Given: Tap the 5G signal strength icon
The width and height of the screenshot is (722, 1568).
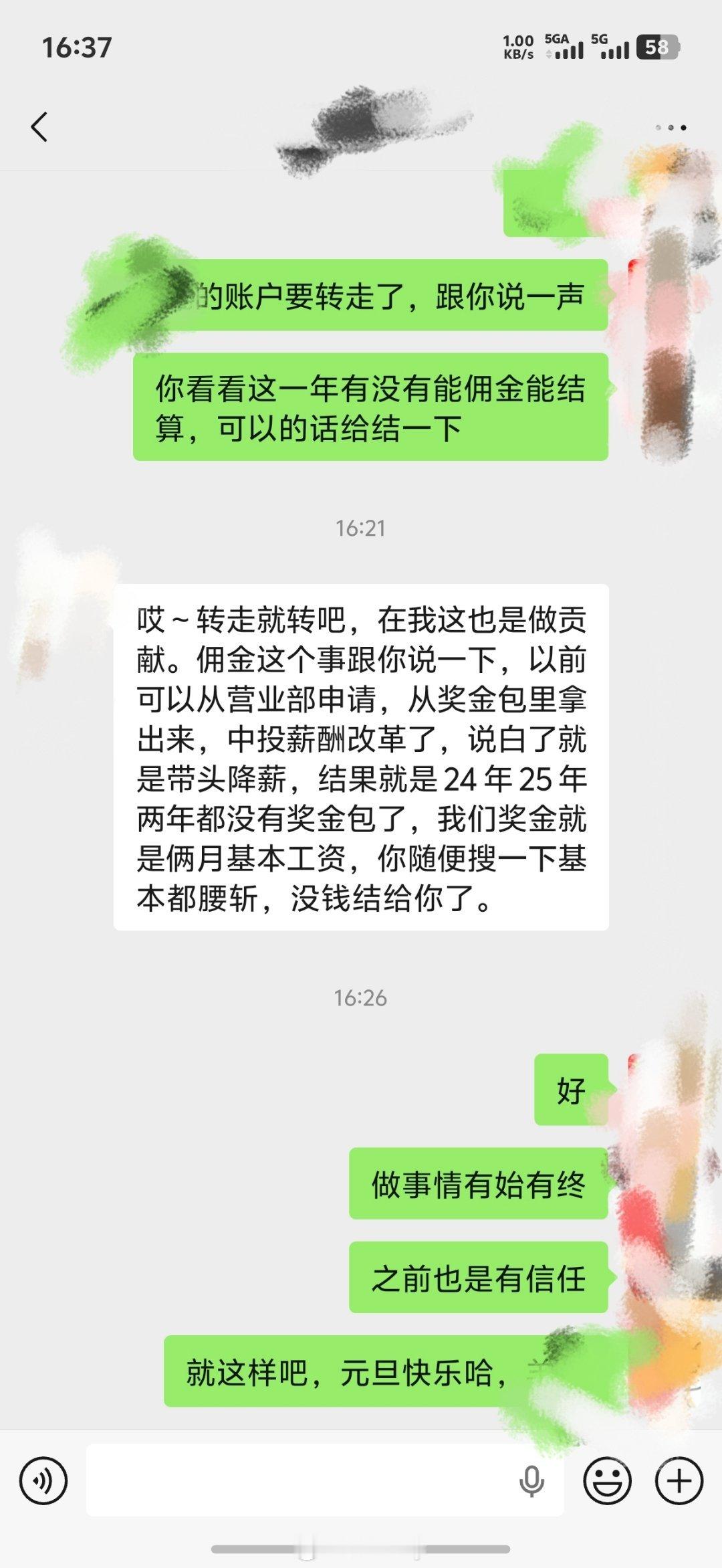Looking at the screenshot, I should (x=612, y=48).
